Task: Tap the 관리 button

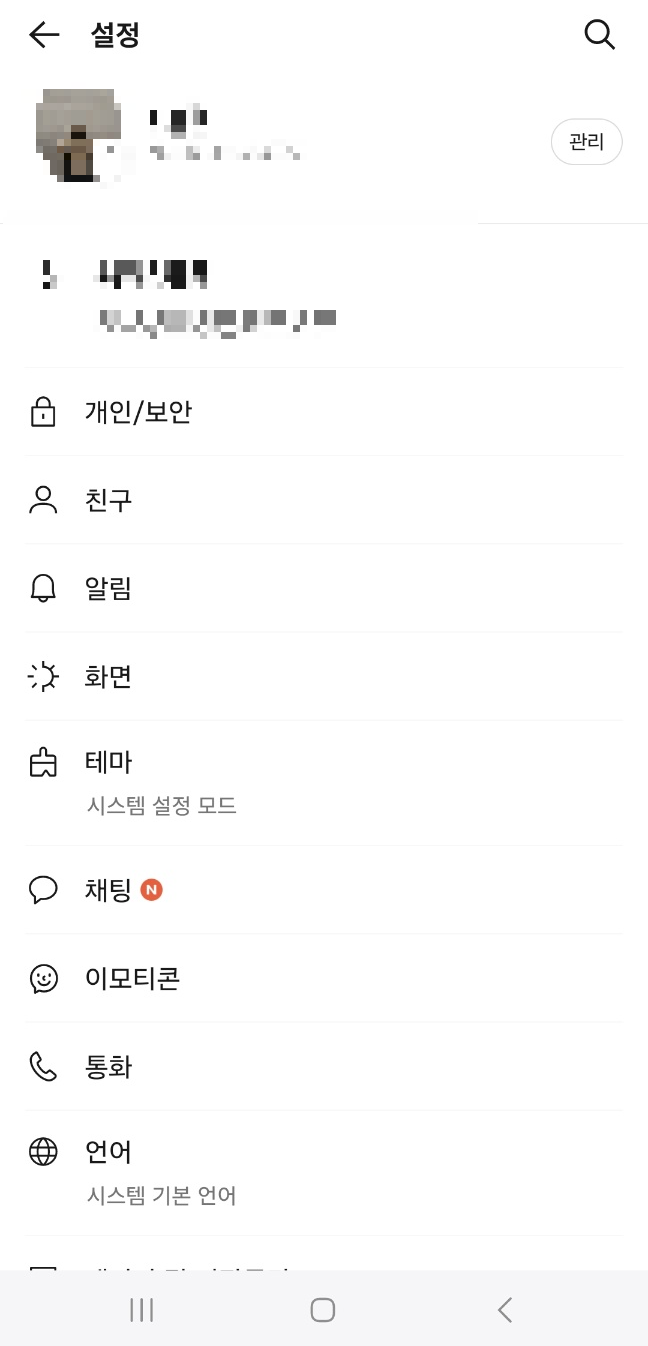Action: coord(587,142)
